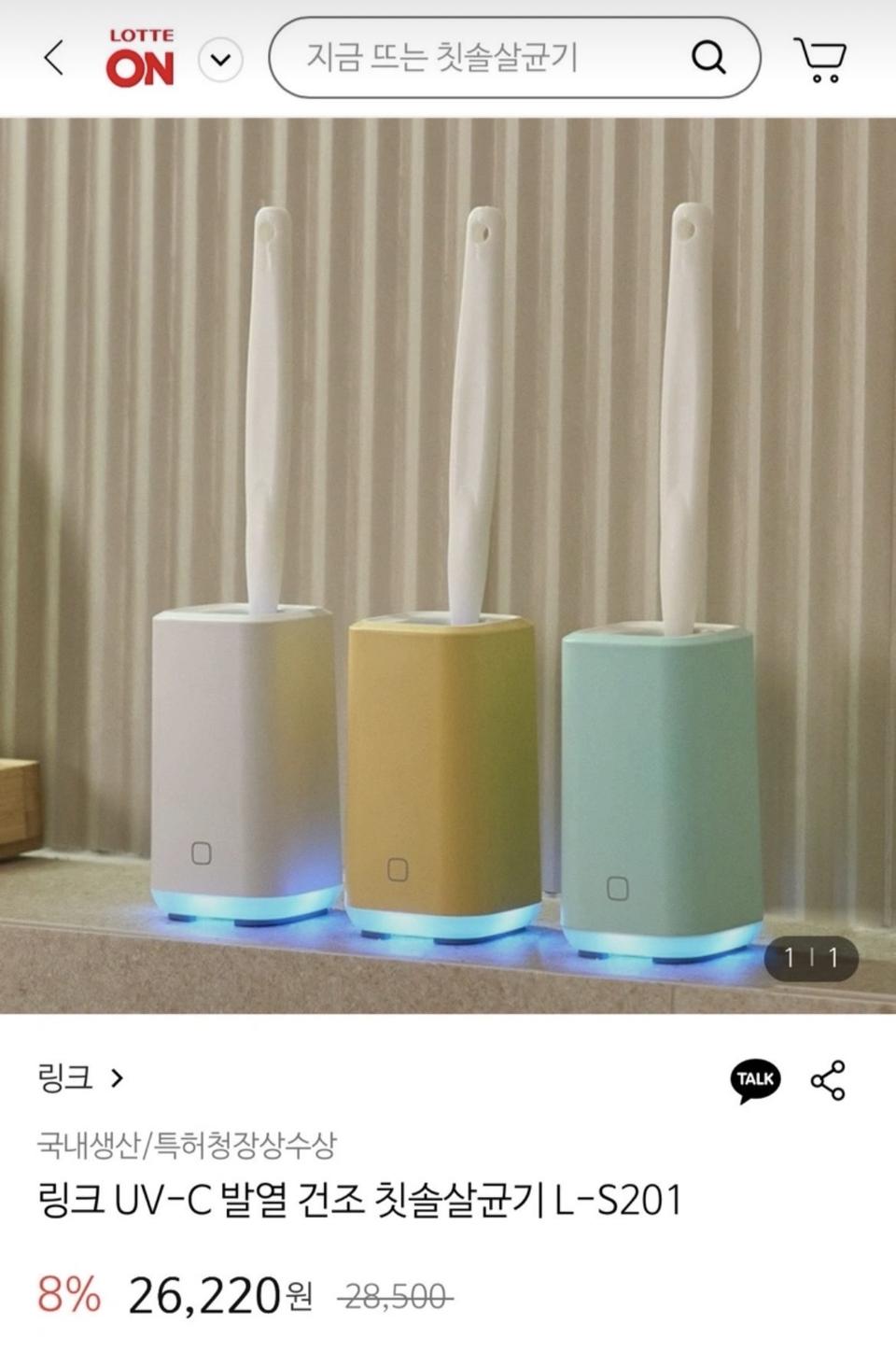
Task: Tap the 1 | 1 image counter indicator
Action: tap(810, 959)
